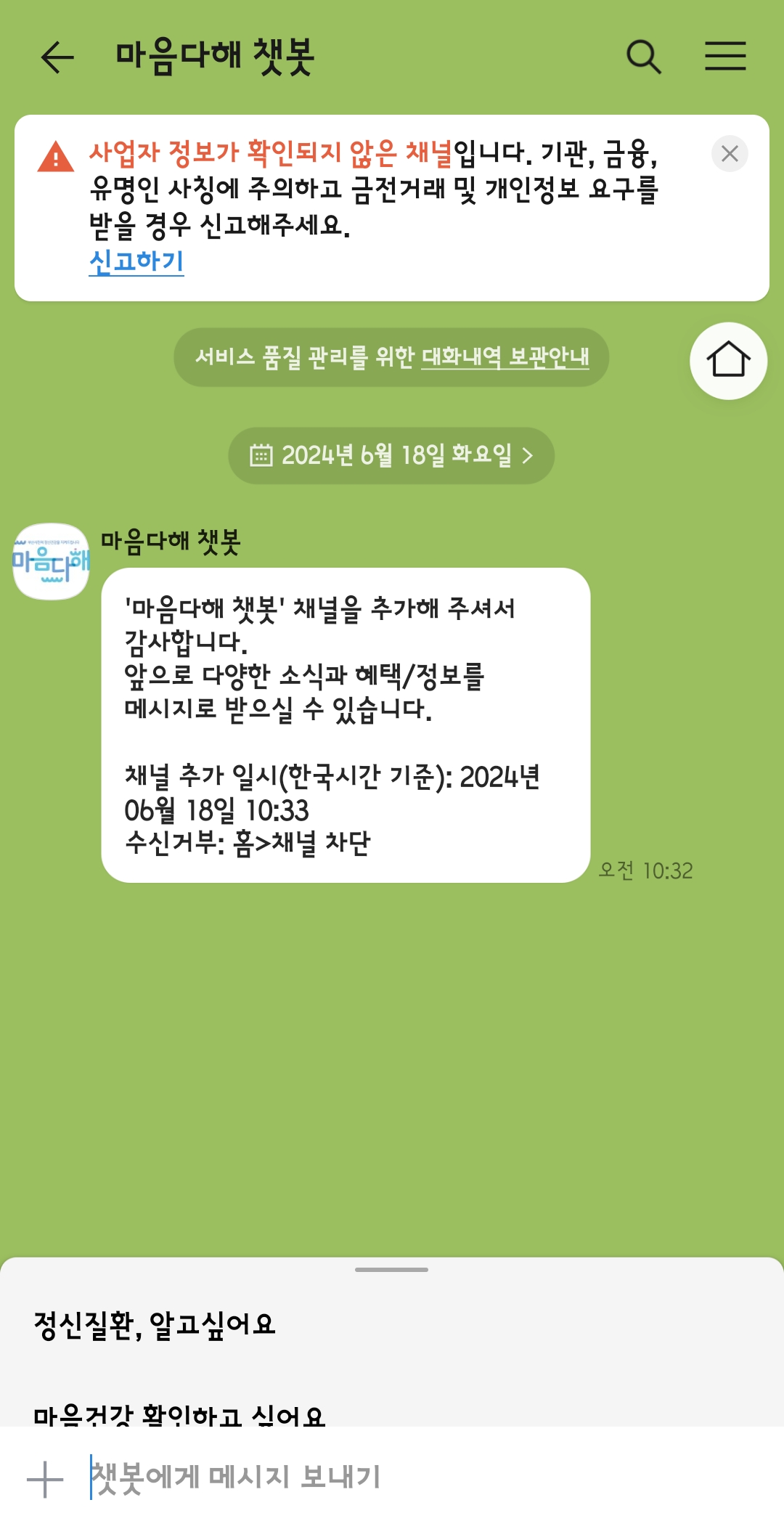The height and width of the screenshot is (1529, 784).
Task: Tap the chatbot home button
Action: click(728, 361)
